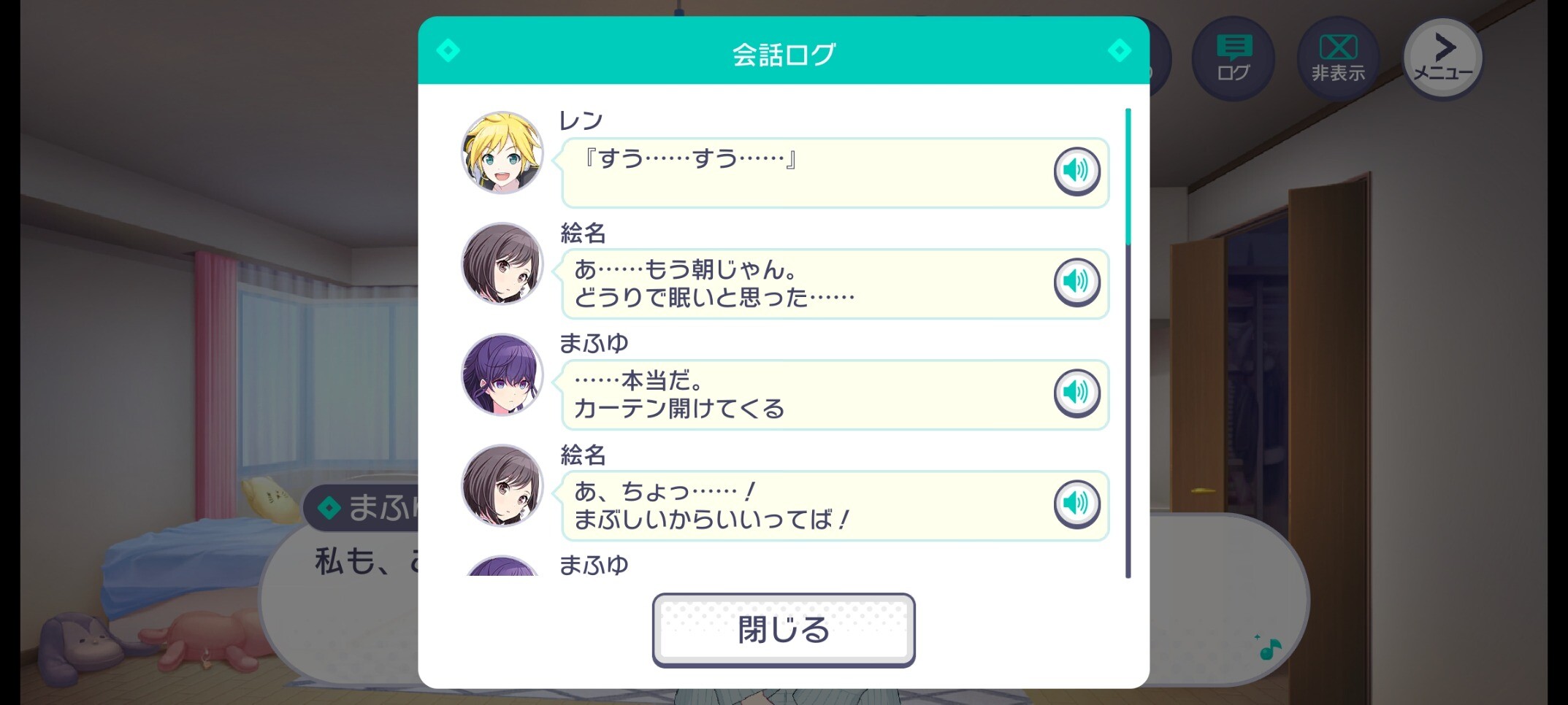This screenshot has width=1568, height=705.
Task: Close the conversation log with 閉じる
Action: (x=783, y=629)
